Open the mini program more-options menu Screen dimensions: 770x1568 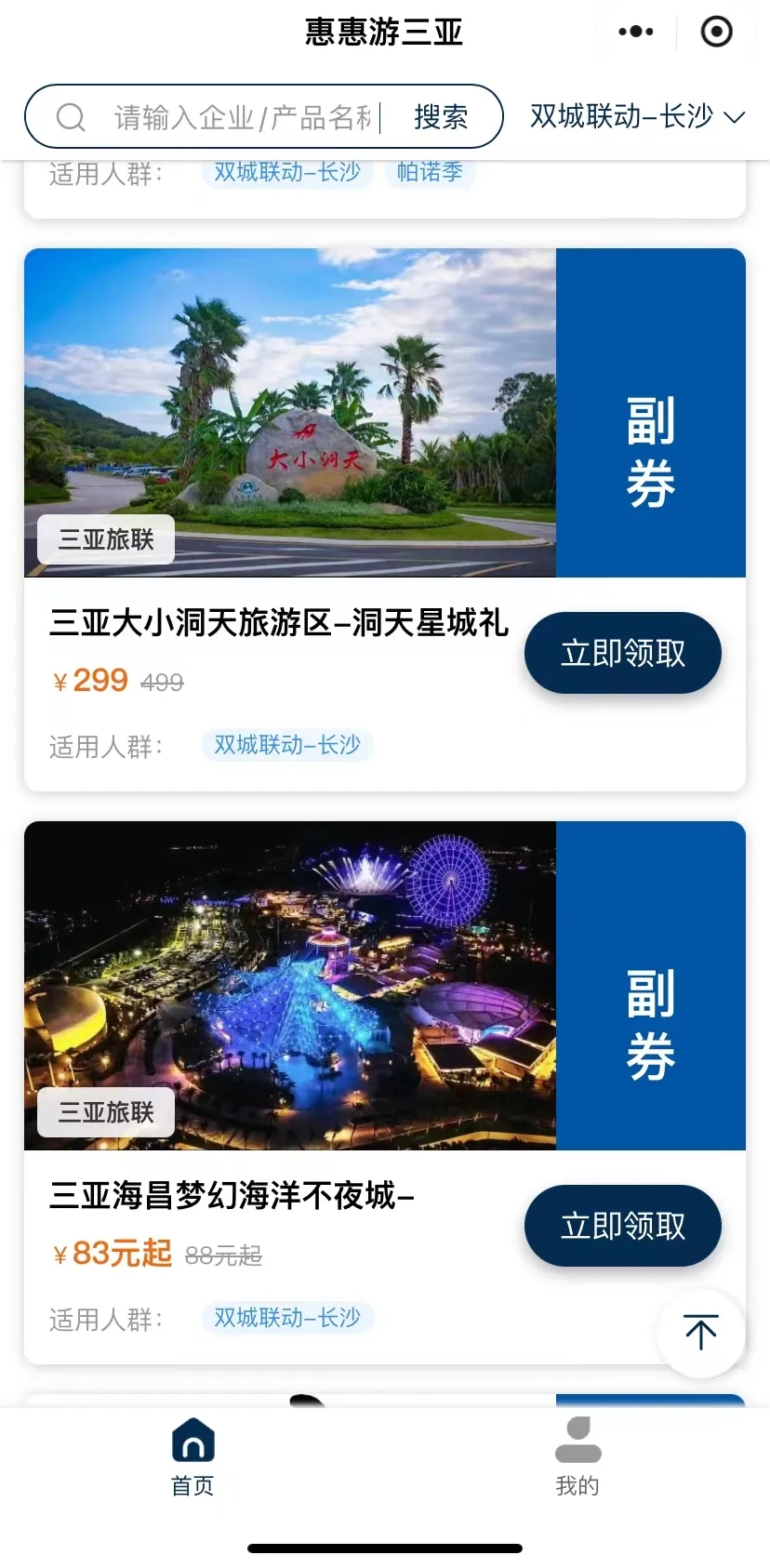636,32
